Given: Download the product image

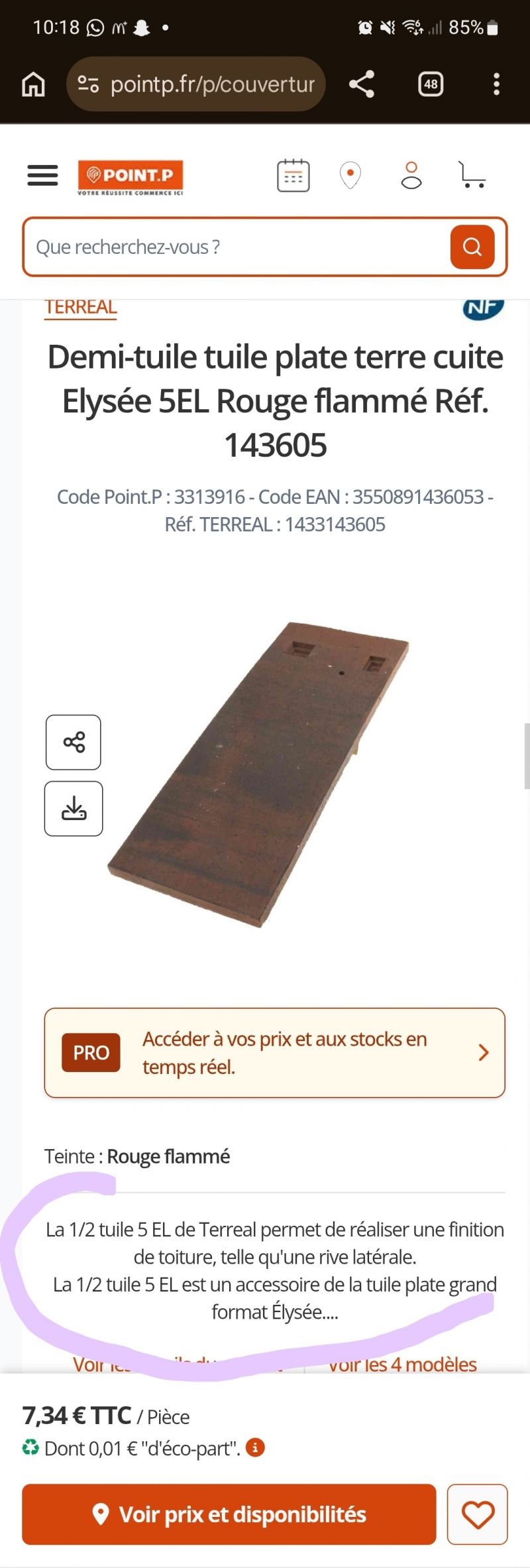Looking at the screenshot, I should [x=74, y=808].
